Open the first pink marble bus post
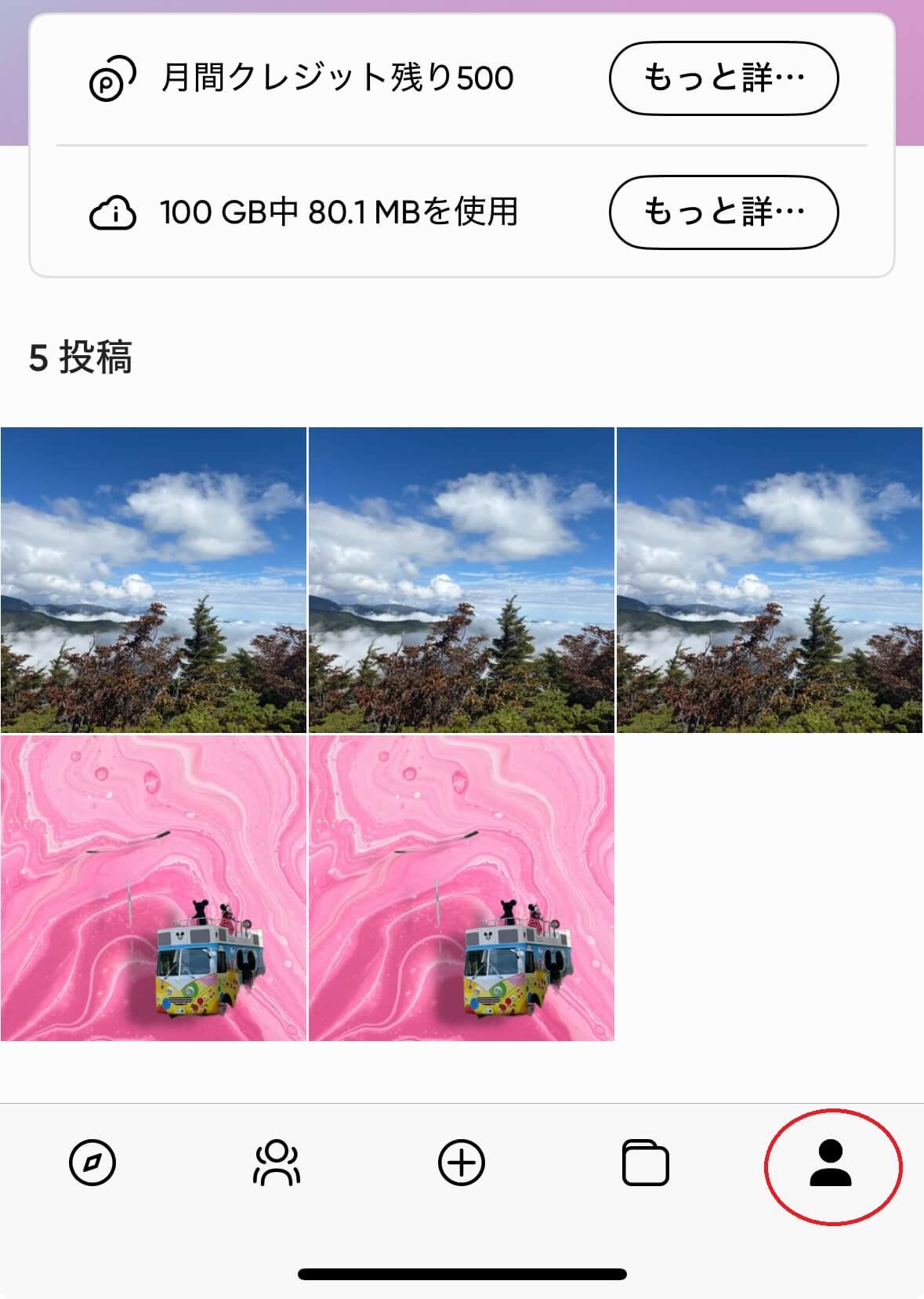924x1299 pixels. 154,887
